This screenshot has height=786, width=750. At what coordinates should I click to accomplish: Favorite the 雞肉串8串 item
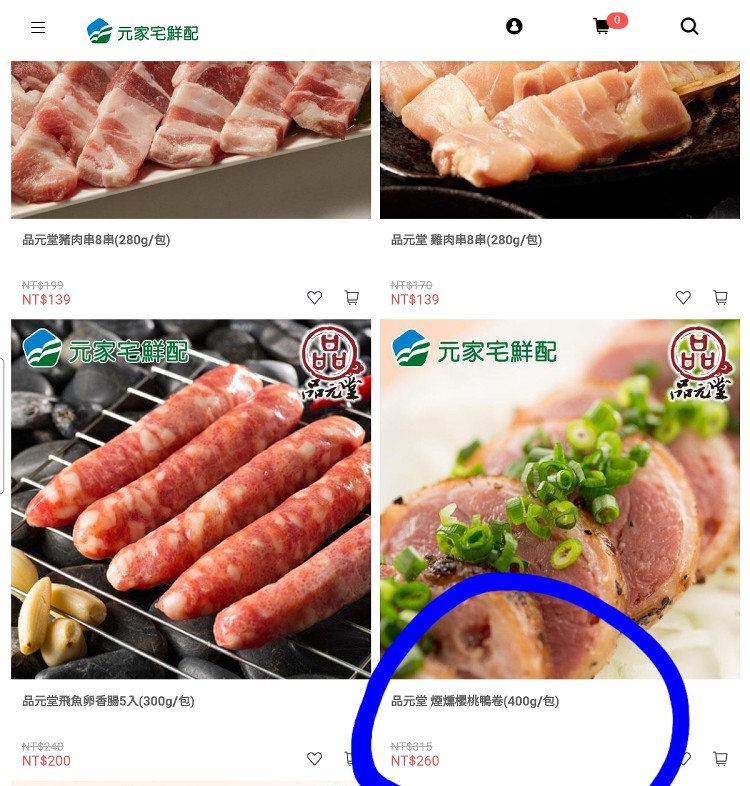pyautogui.click(x=683, y=297)
